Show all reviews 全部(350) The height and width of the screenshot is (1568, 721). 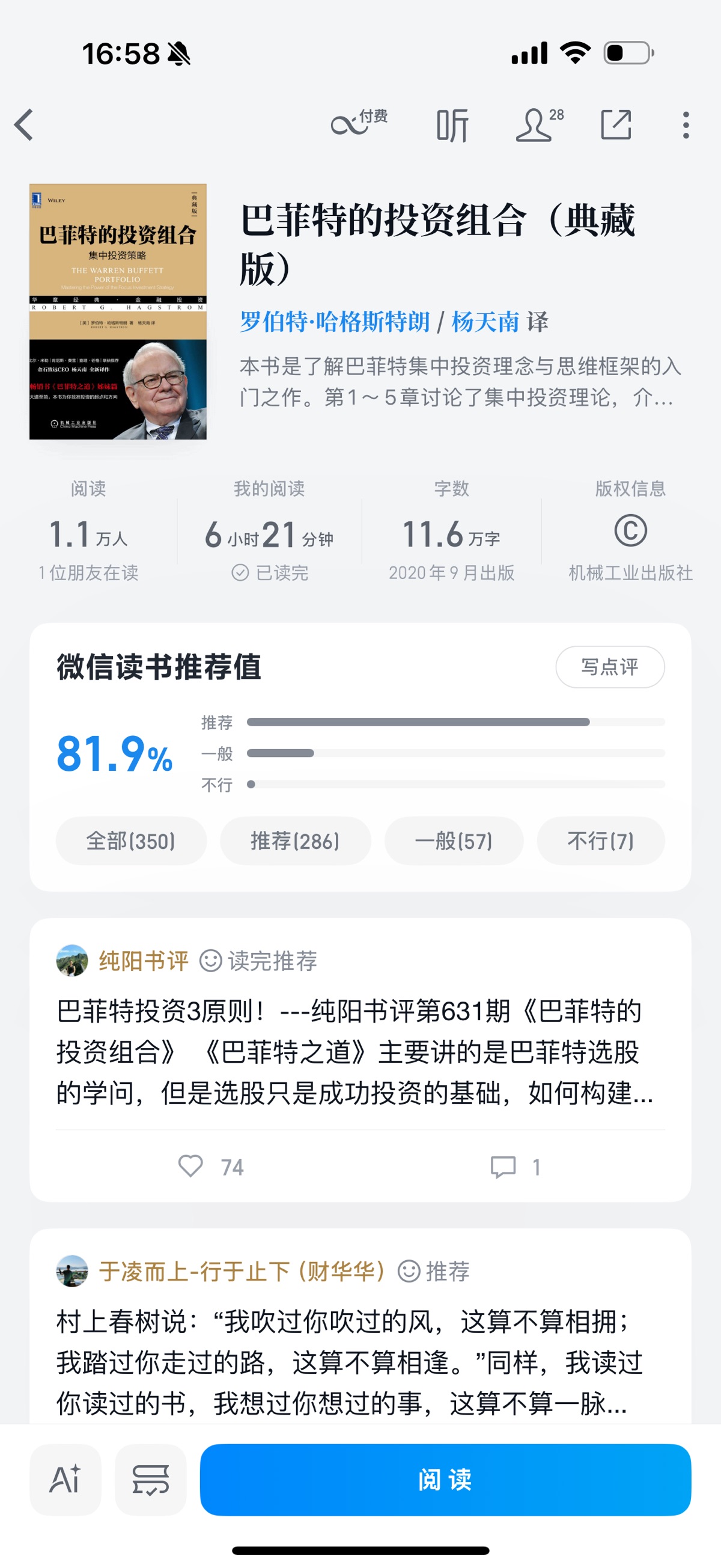(131, 841)
